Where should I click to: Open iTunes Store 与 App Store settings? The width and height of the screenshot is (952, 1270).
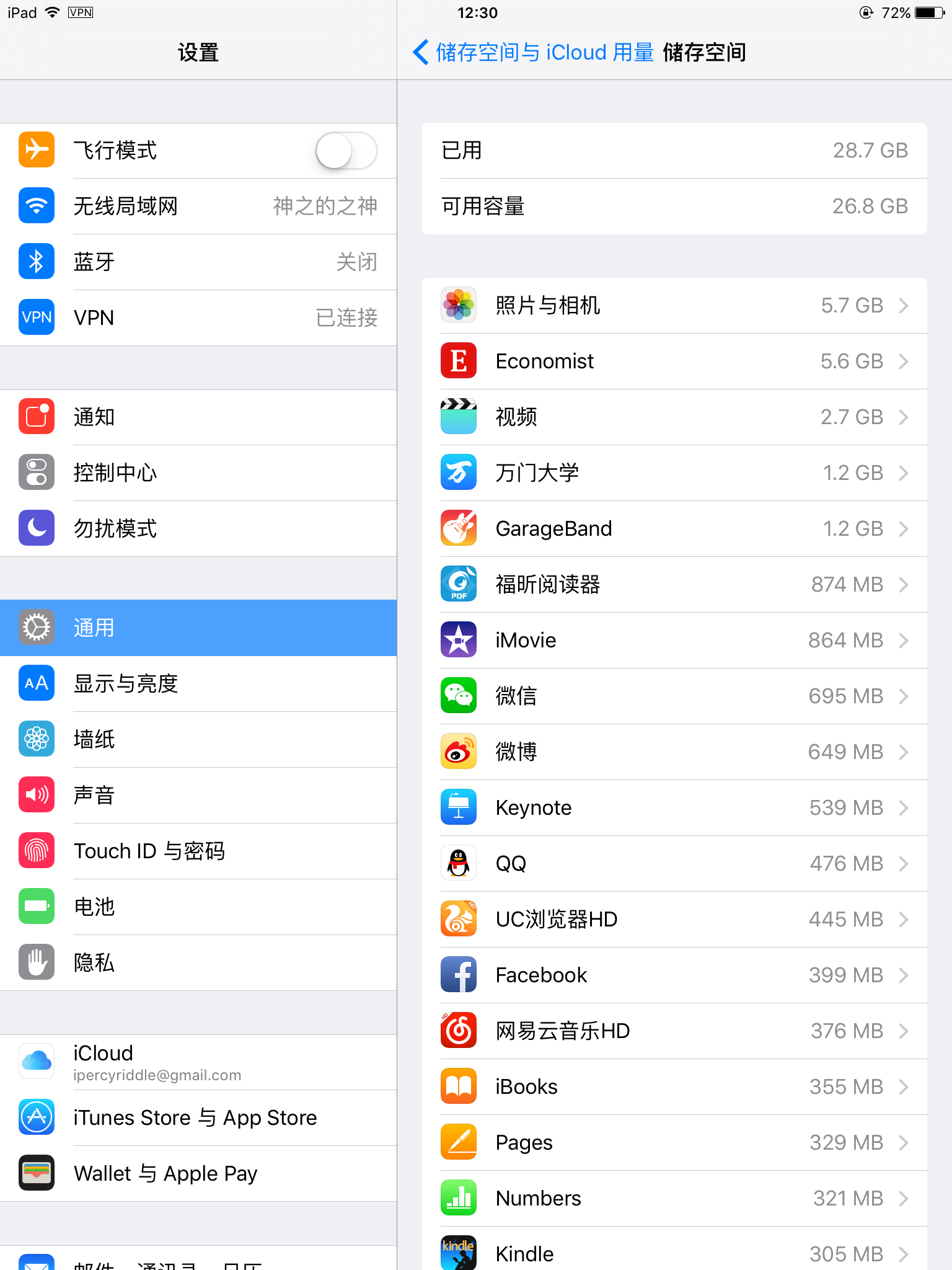pyautogui.click(x=198, y=1118)
